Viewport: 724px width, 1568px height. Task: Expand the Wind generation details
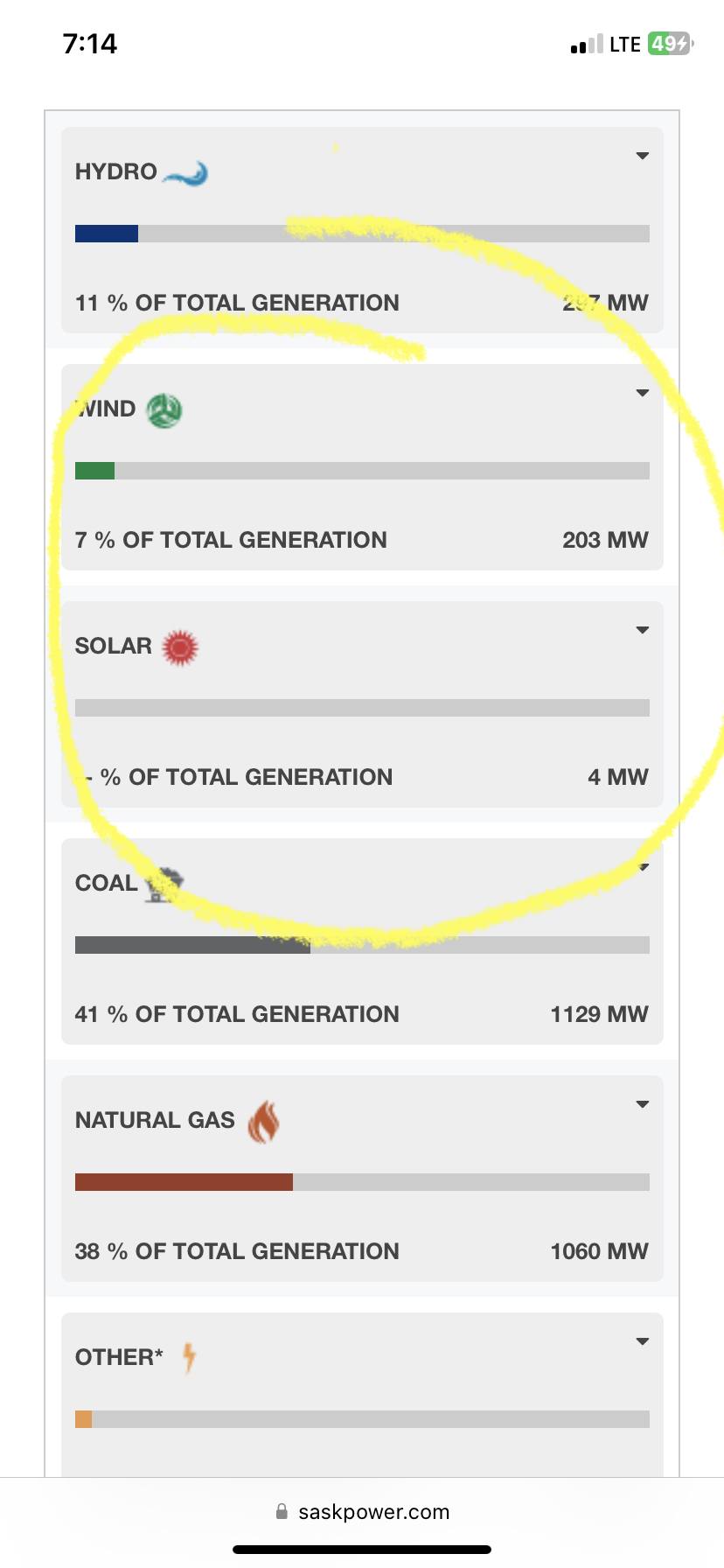(642, 393)
